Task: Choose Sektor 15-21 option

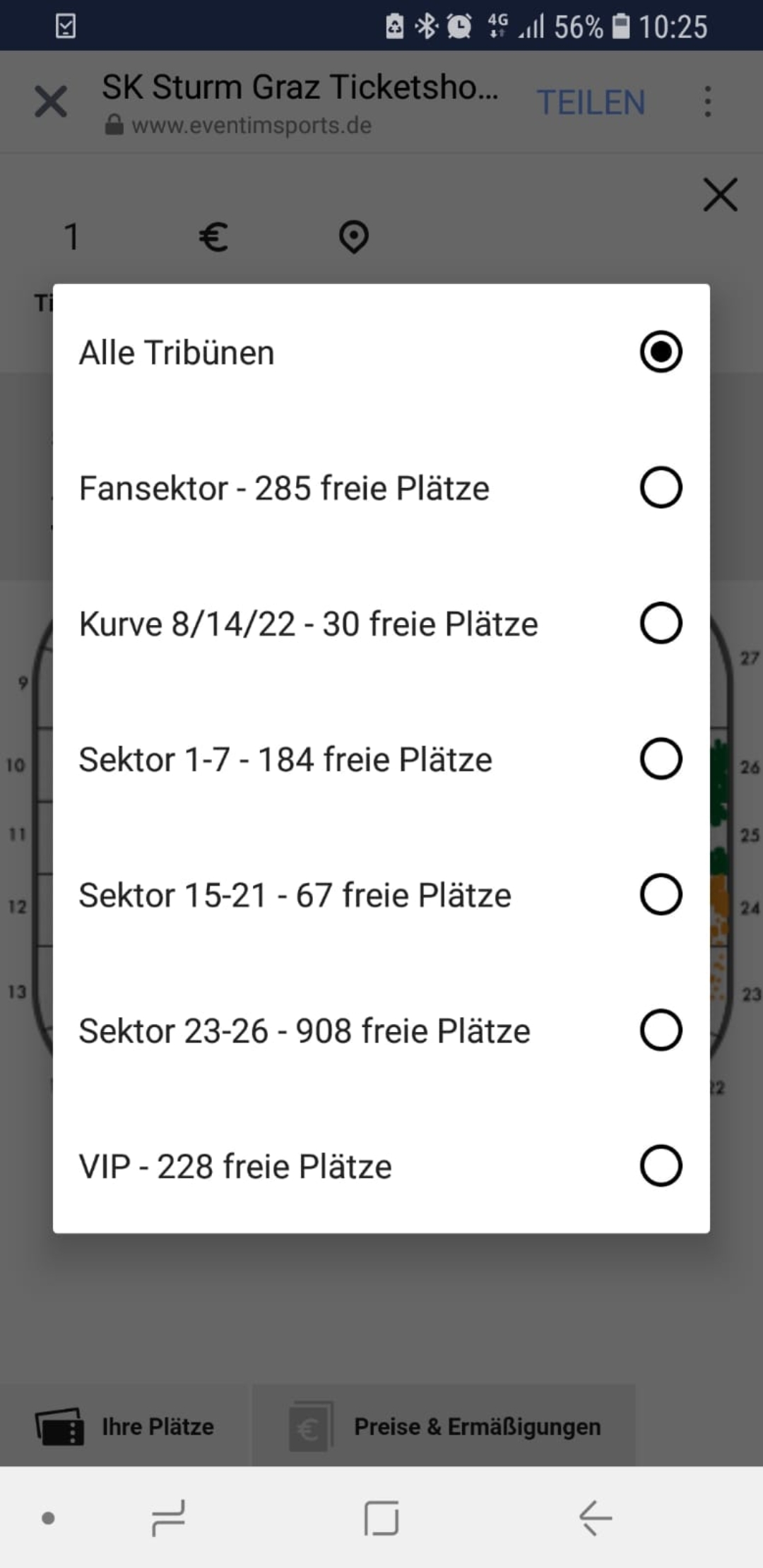Action: (x=381, y=894)
